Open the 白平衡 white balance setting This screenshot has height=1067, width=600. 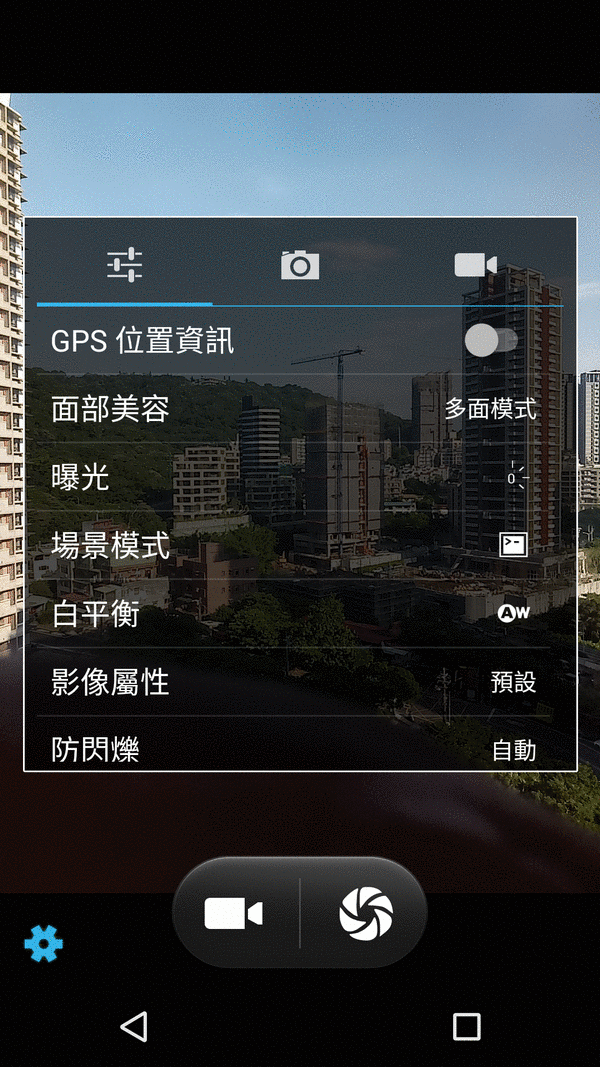point(300,614)
